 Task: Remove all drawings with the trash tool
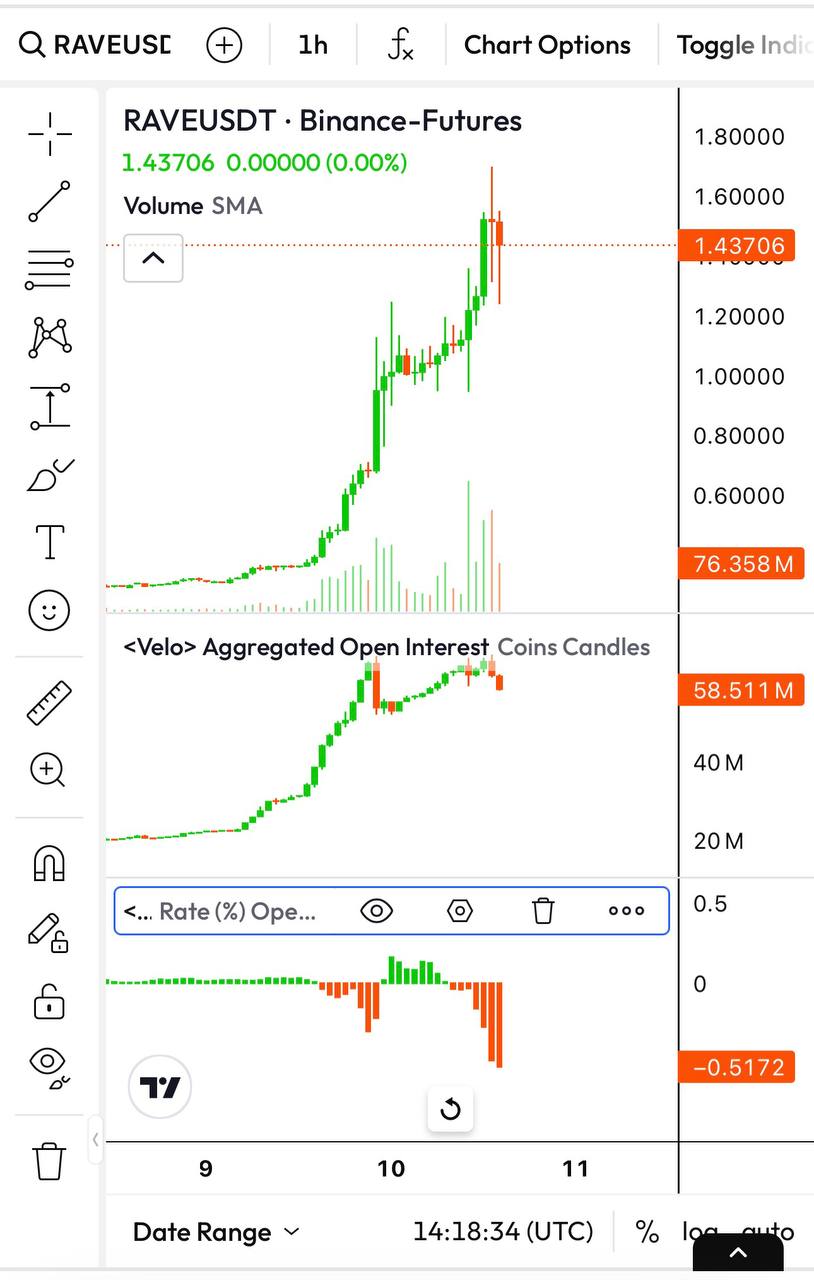pyautogui.click(x=49, y=1162)
